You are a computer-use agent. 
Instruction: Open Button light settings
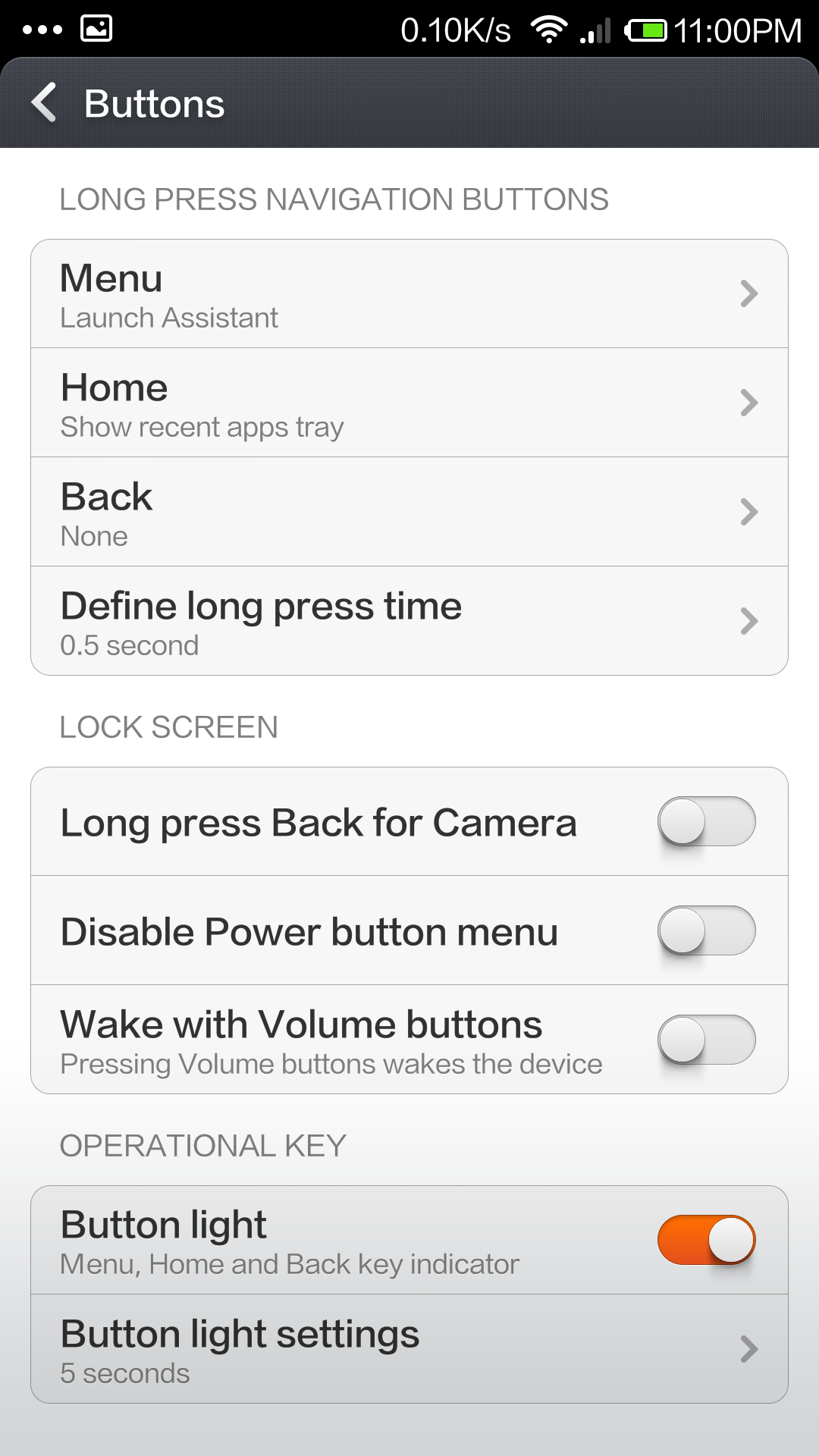[x=409, y=1349]
